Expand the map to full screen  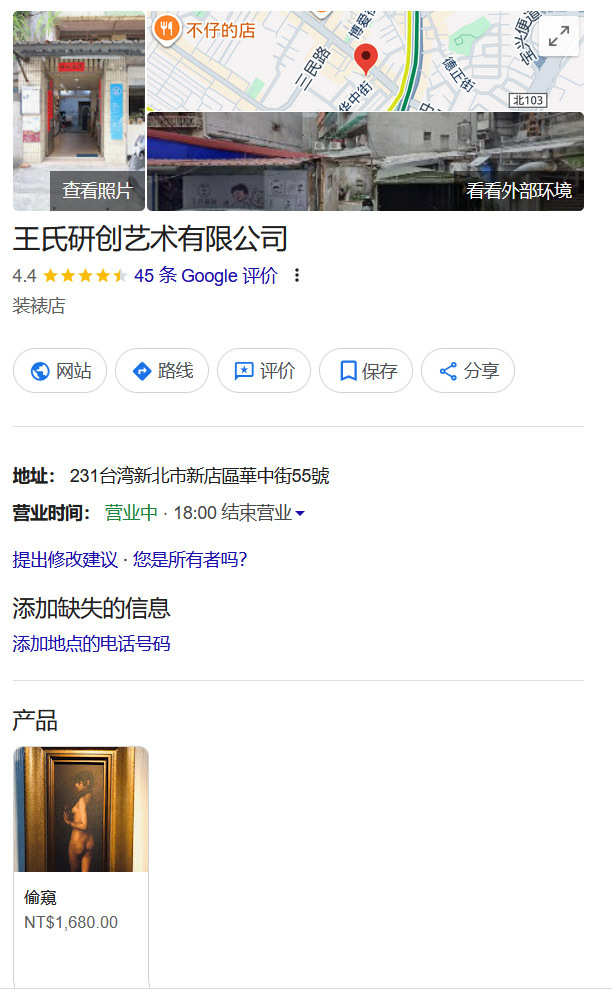(x=559, y=35)
